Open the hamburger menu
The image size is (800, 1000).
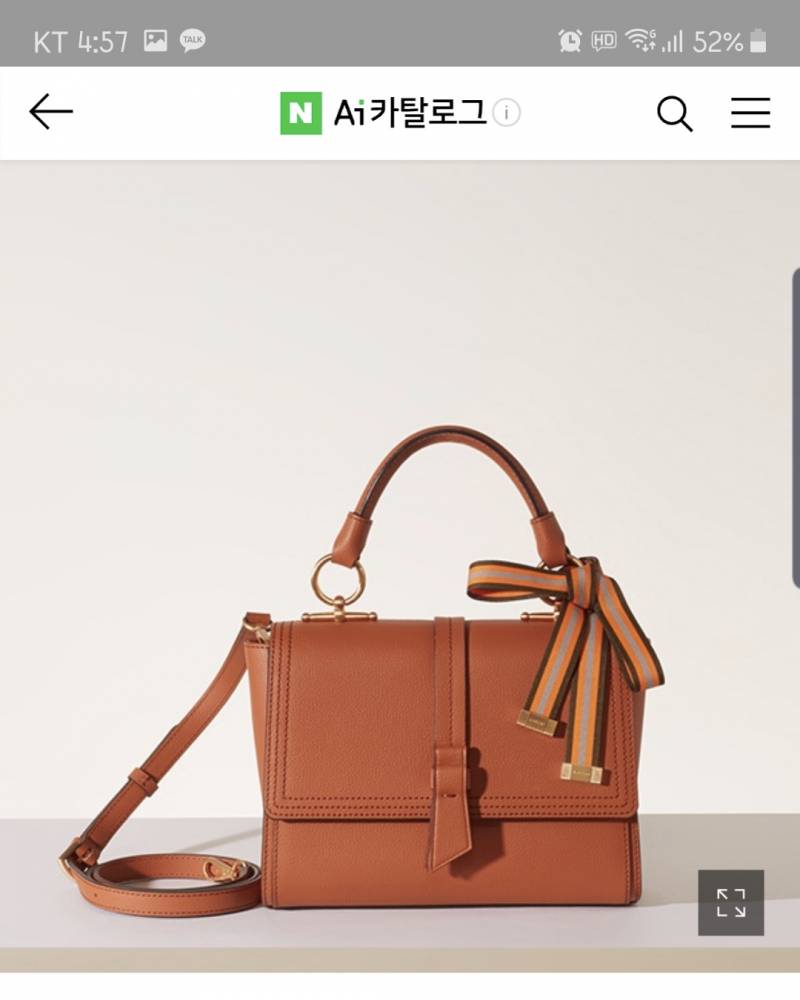[748, 114]
